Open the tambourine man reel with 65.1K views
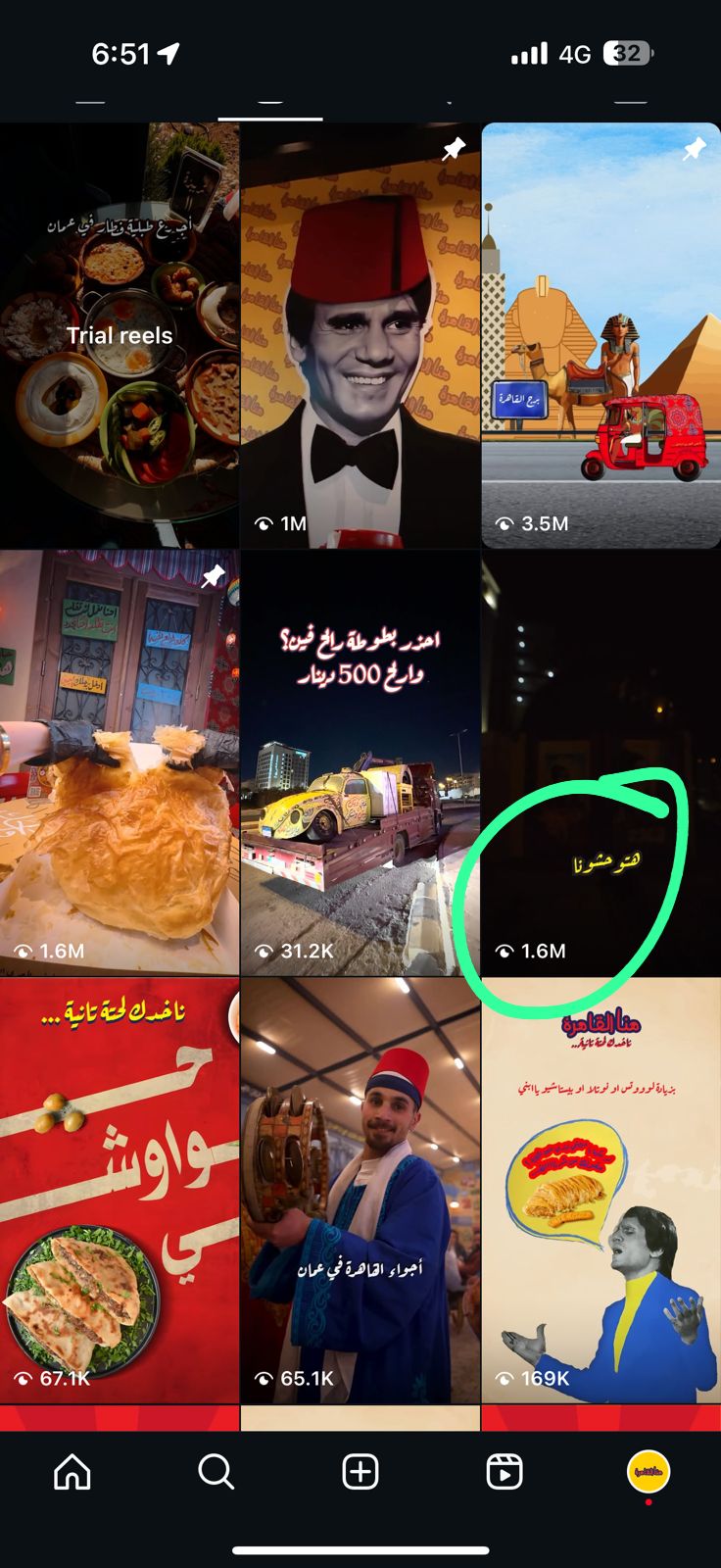 pos(360,1190)
